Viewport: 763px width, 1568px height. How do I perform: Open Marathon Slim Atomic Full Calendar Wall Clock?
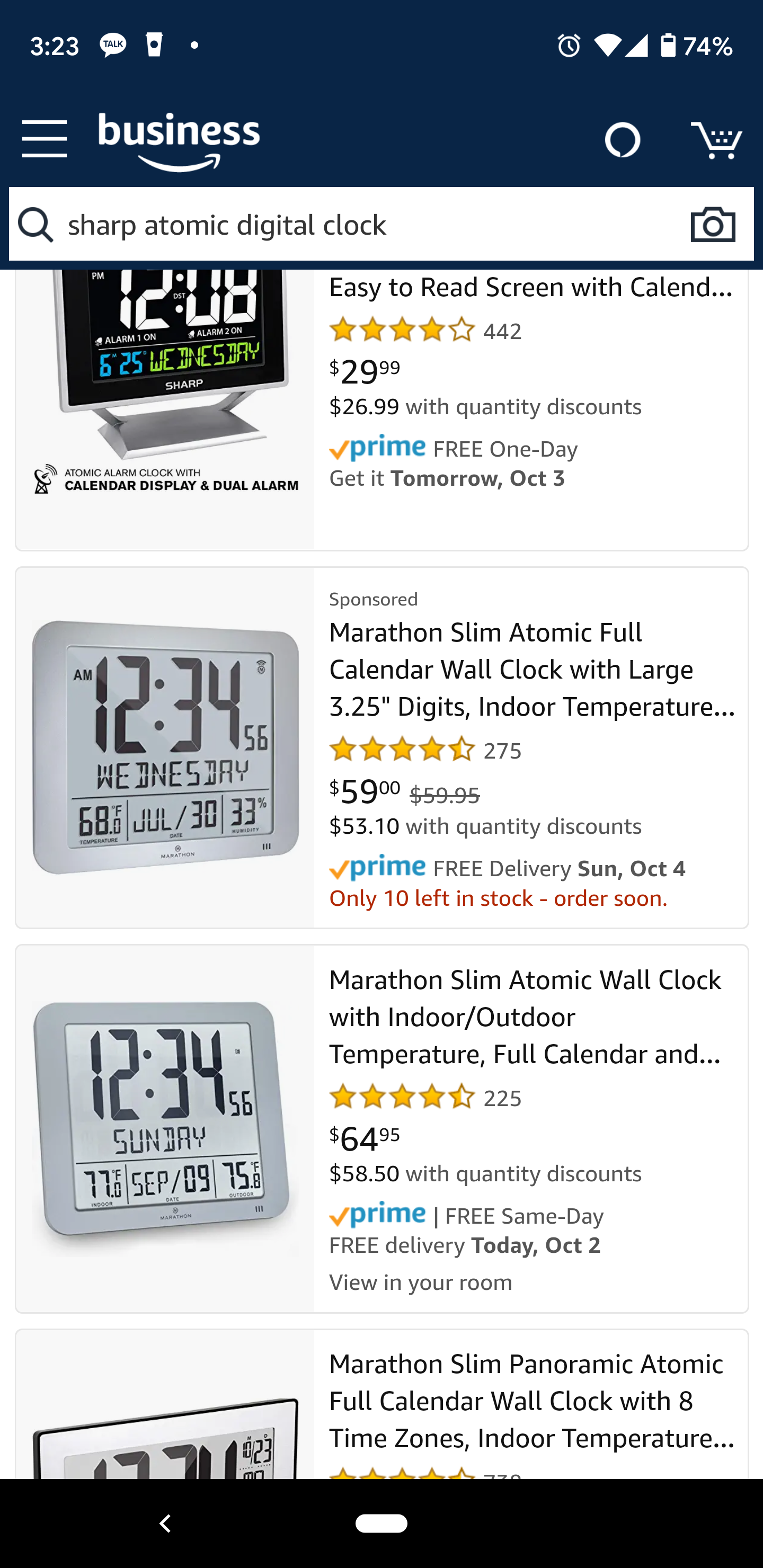[531, 669]
